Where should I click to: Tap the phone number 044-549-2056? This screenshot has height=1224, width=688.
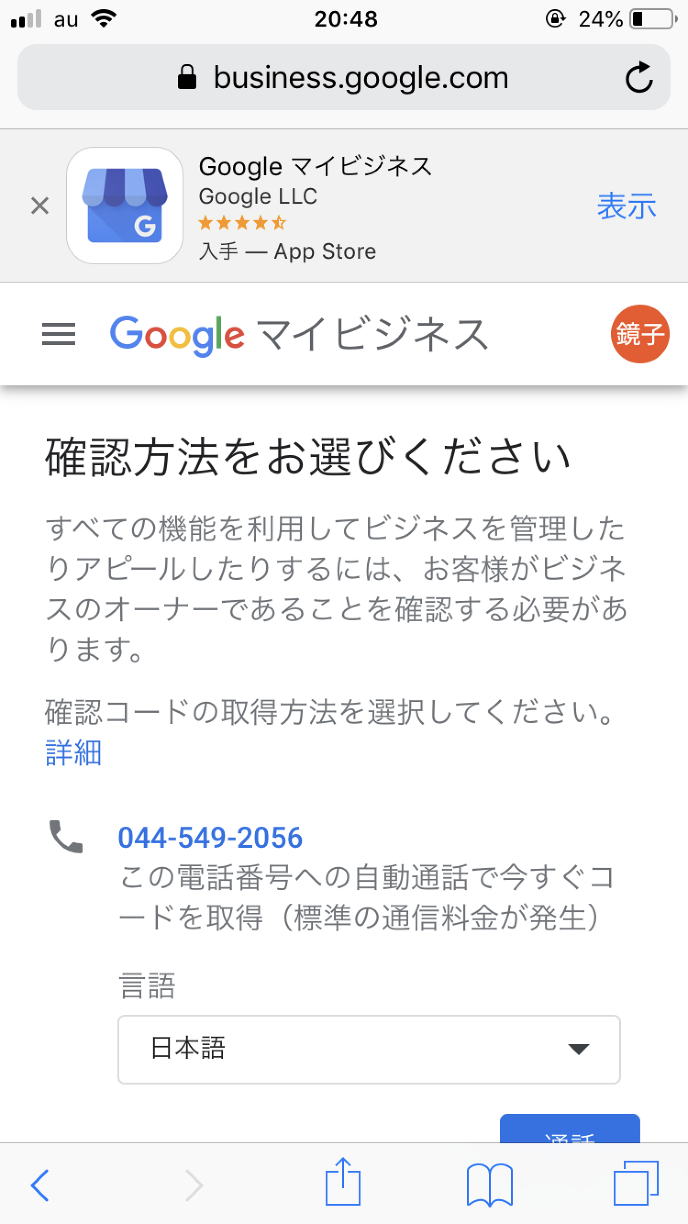coord(210,837)
